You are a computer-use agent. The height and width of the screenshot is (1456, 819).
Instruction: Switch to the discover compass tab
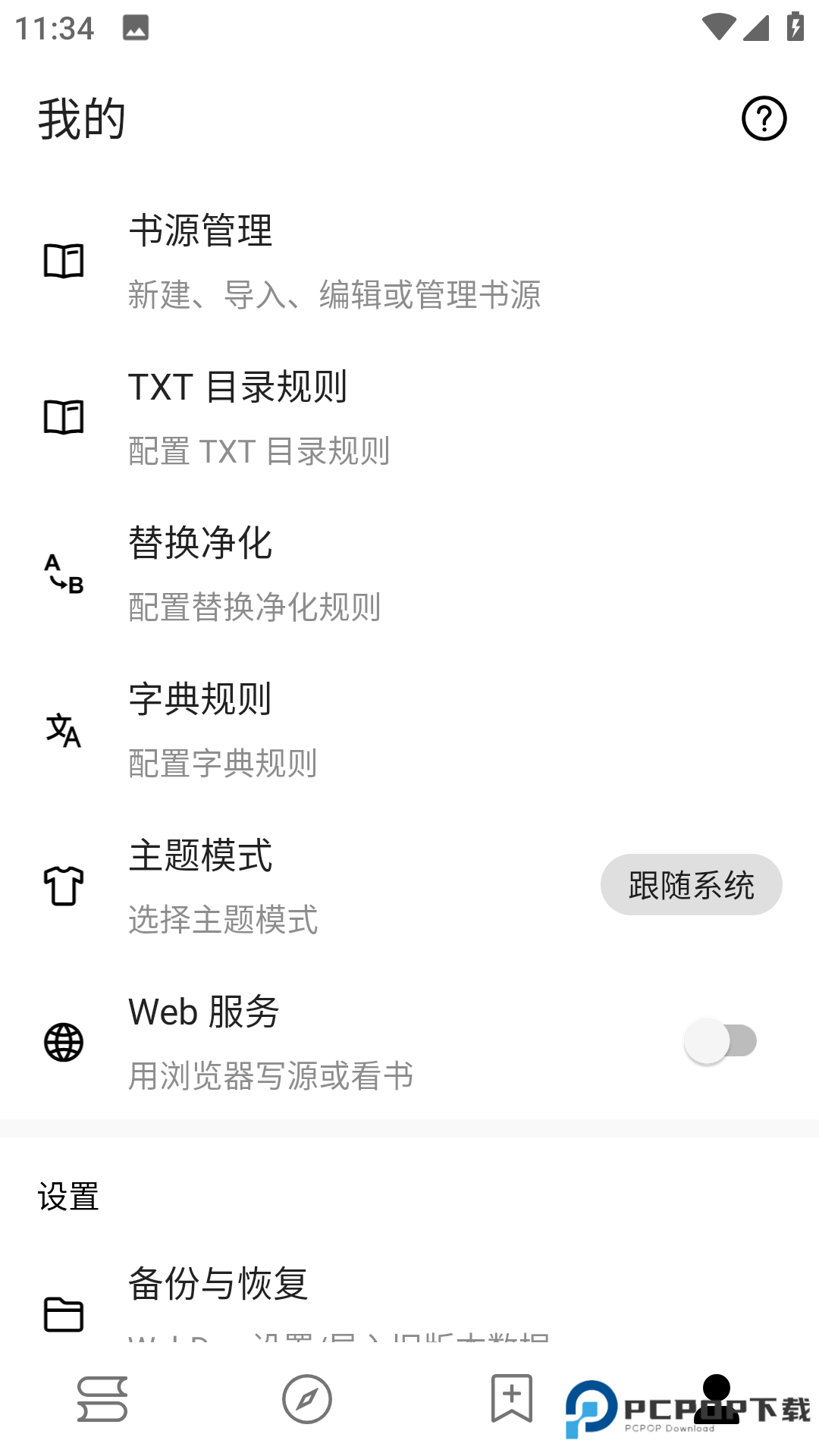[x=307, y=1401]
